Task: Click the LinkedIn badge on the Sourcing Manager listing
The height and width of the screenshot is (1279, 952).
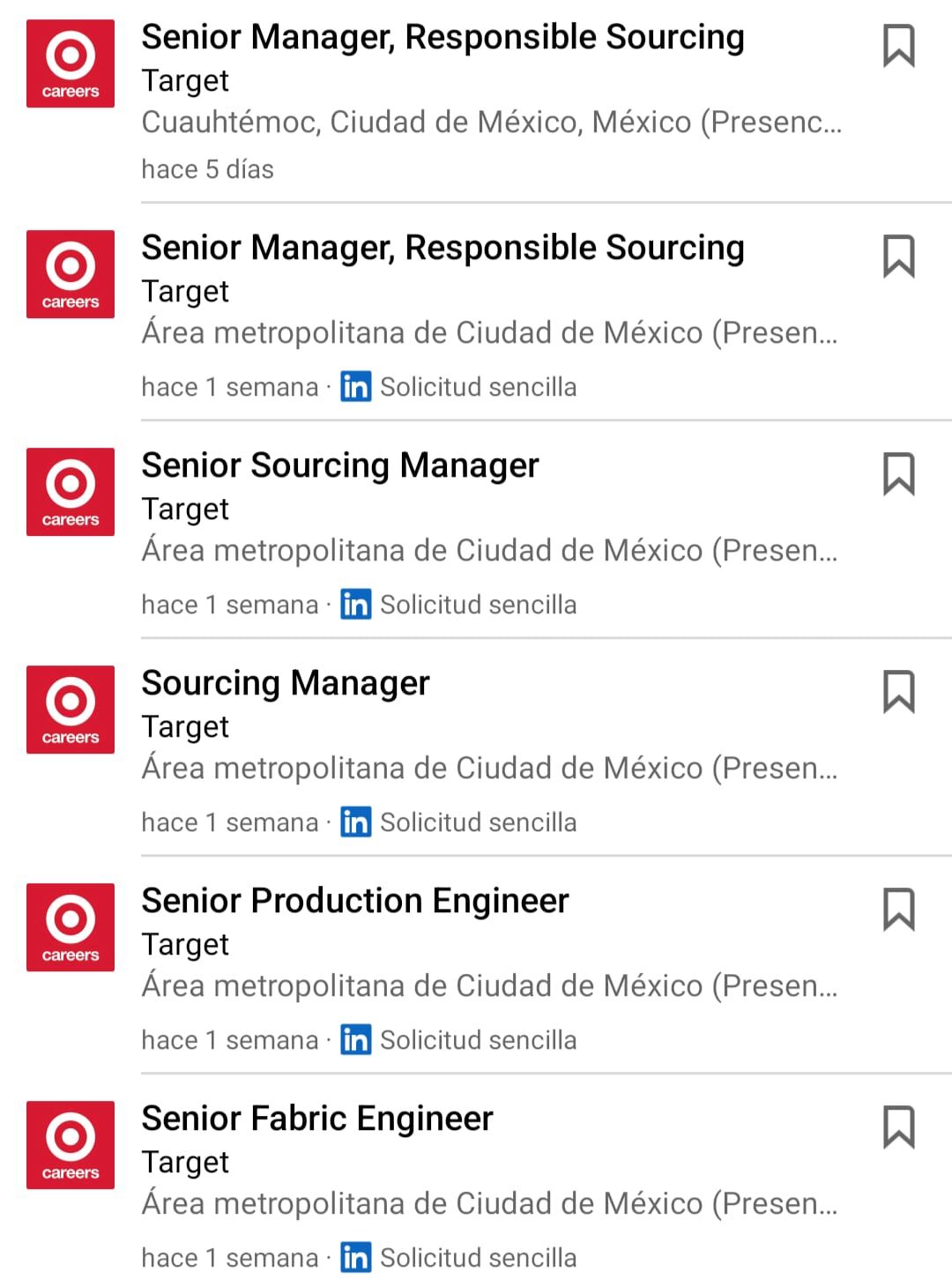Action: pyautogui.click(x=355, y=822)
